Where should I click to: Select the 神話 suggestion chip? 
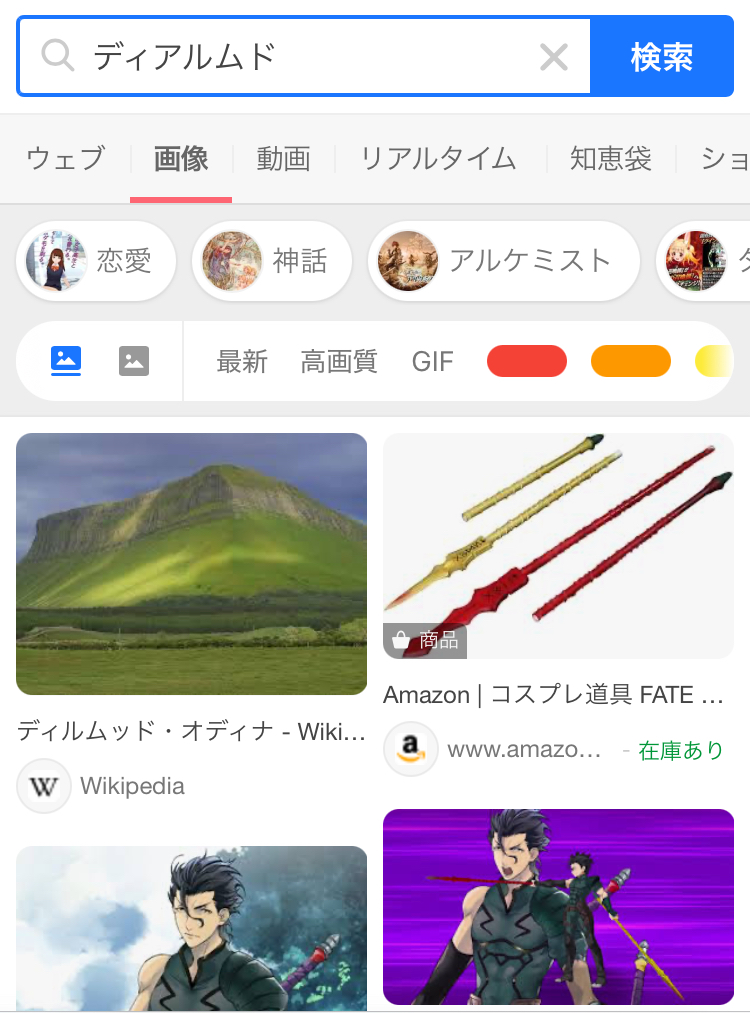[x=272, y=261]
